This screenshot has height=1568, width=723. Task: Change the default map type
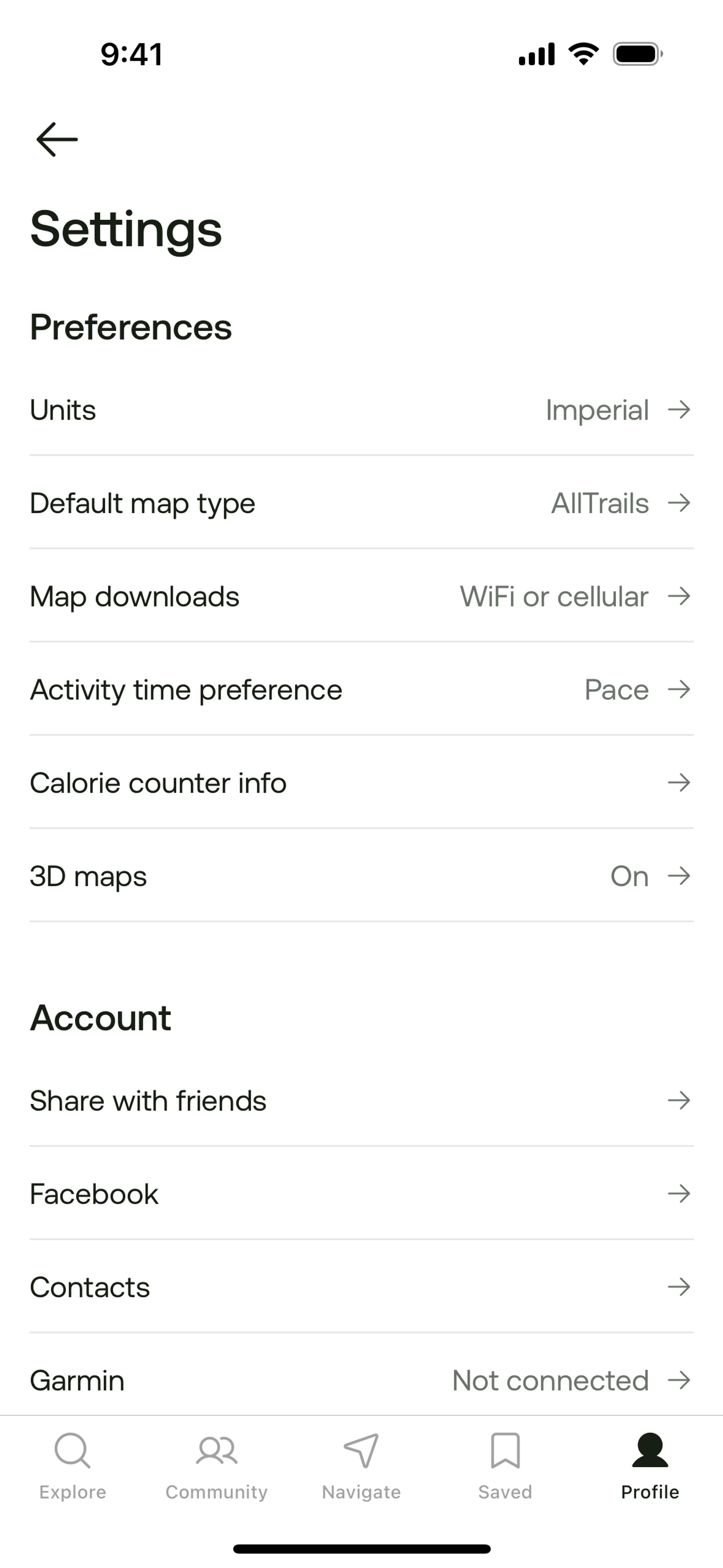(361, 503)
